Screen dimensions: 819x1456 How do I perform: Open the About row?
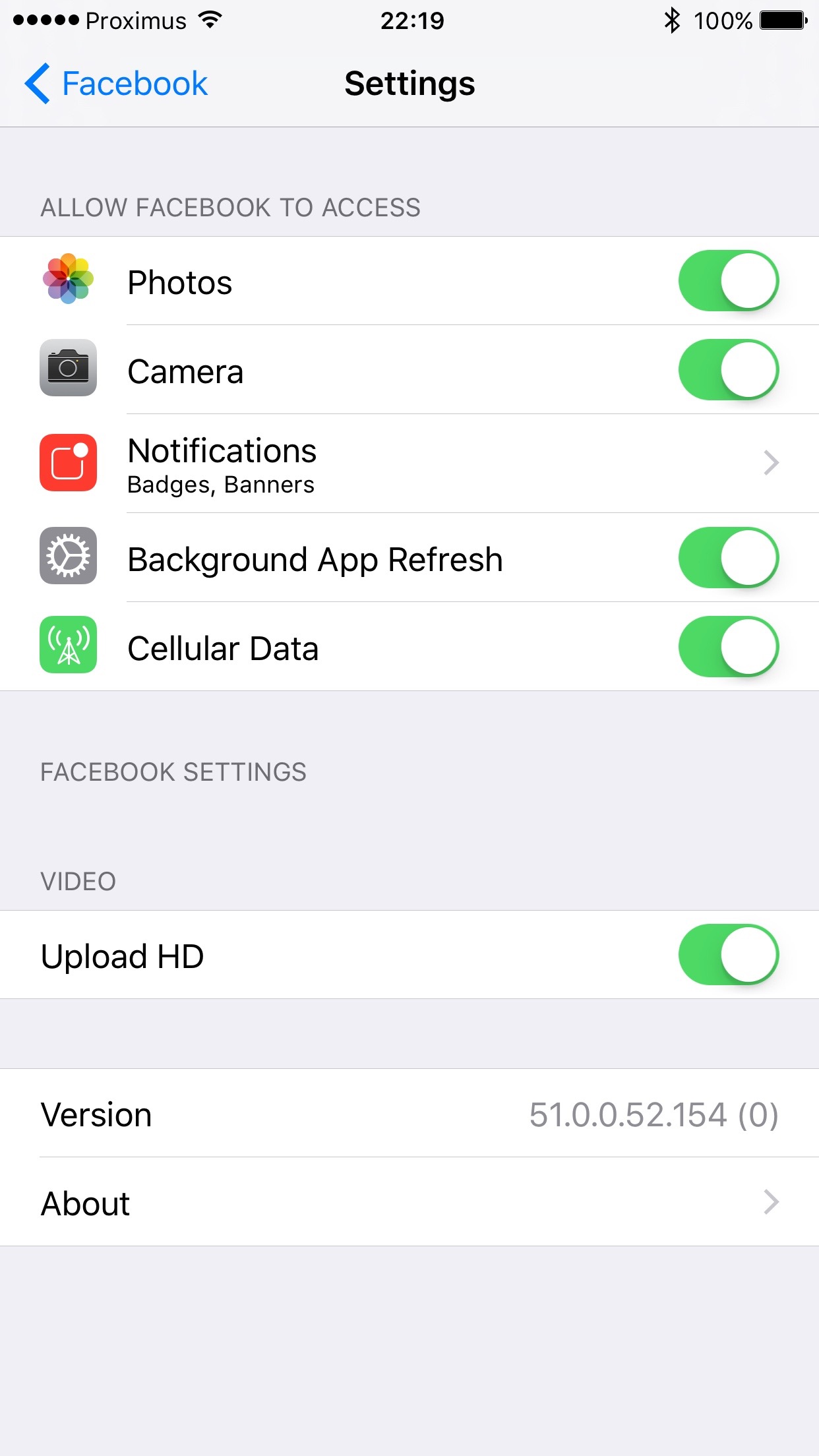tap(409, 1203)
